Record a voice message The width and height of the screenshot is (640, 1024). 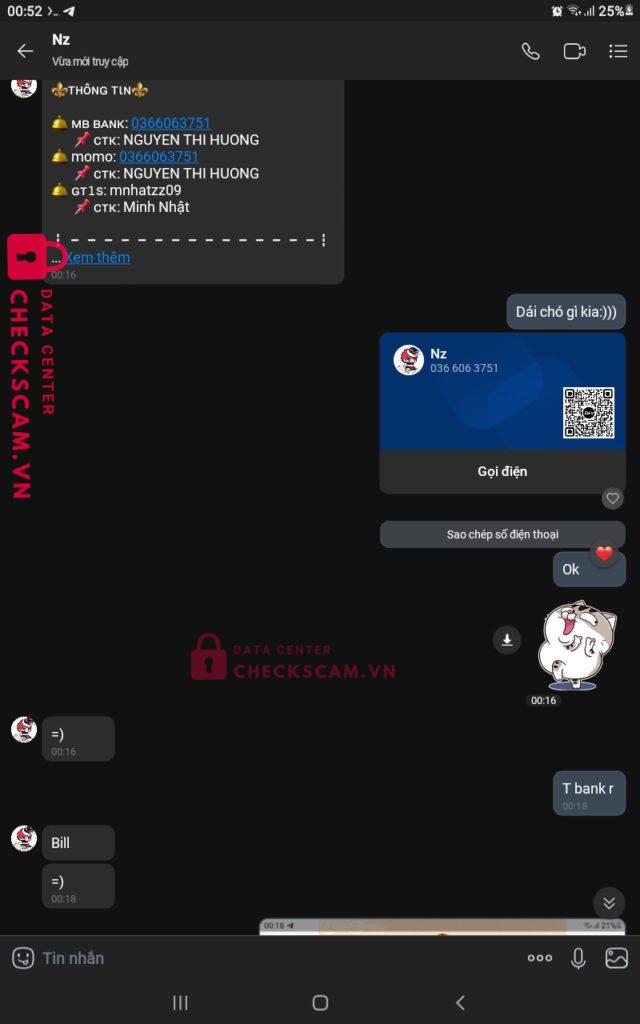point(578,958)
